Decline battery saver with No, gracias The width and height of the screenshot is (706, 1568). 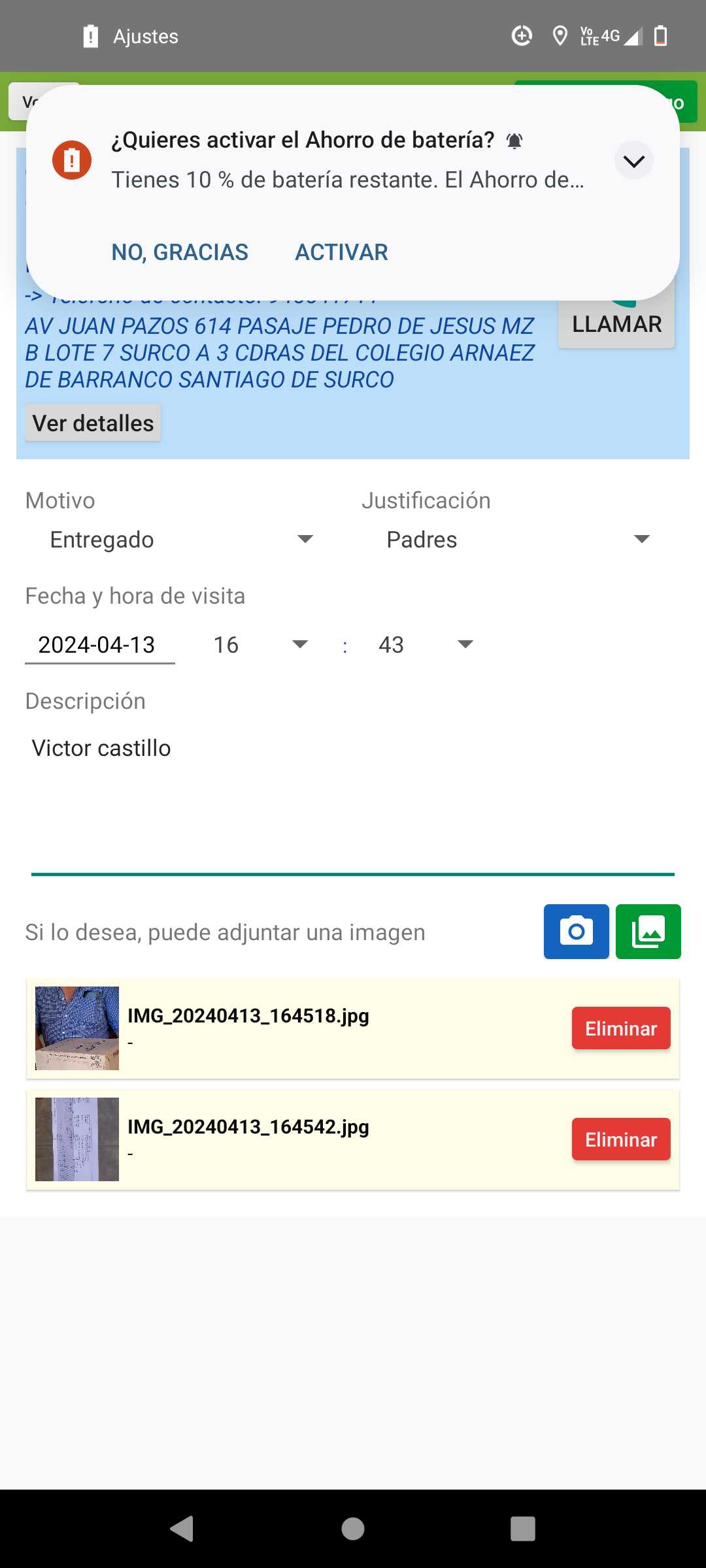[x=180, y=252]
